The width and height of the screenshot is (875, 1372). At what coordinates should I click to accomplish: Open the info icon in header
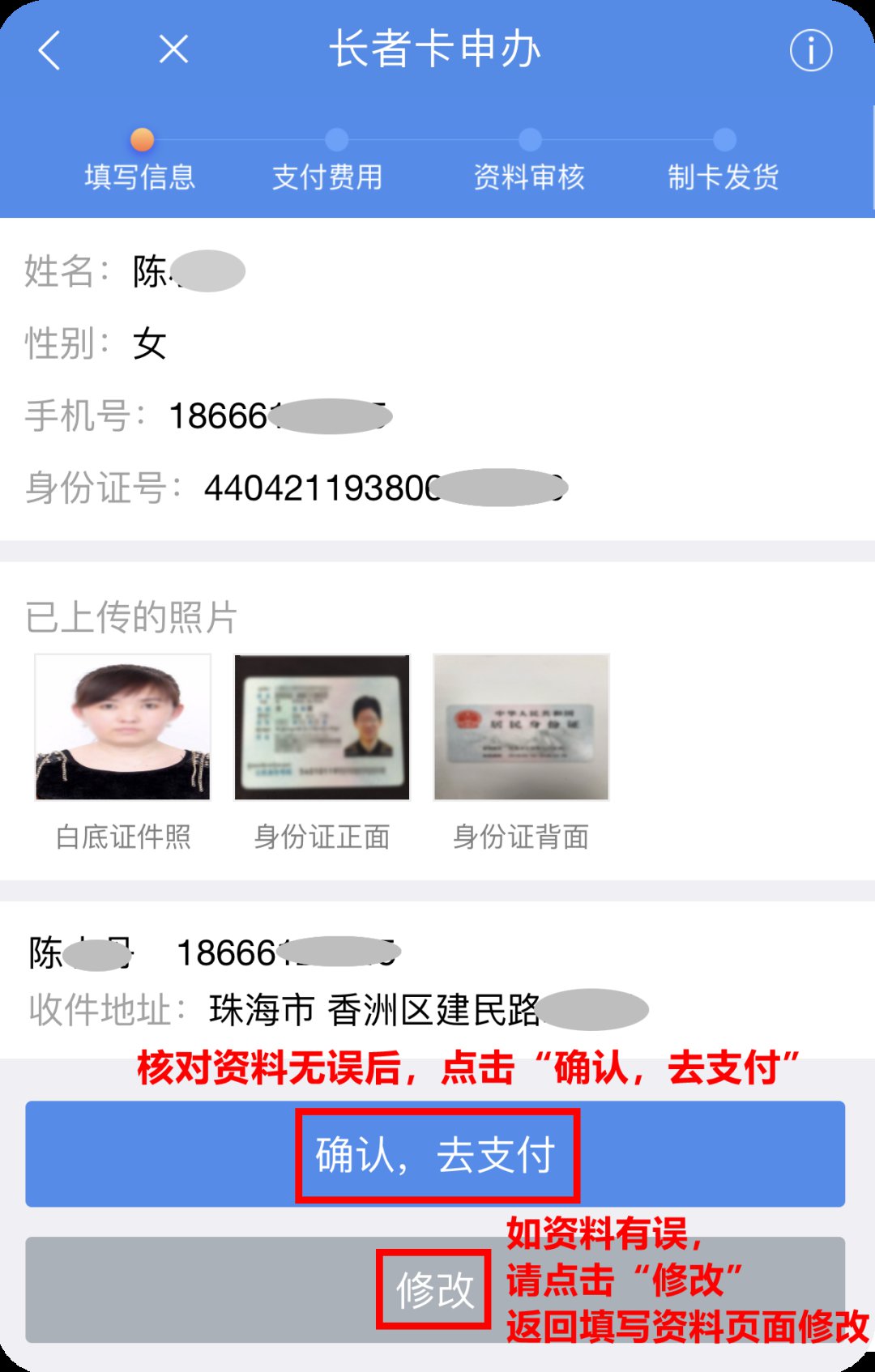[810, 51]
